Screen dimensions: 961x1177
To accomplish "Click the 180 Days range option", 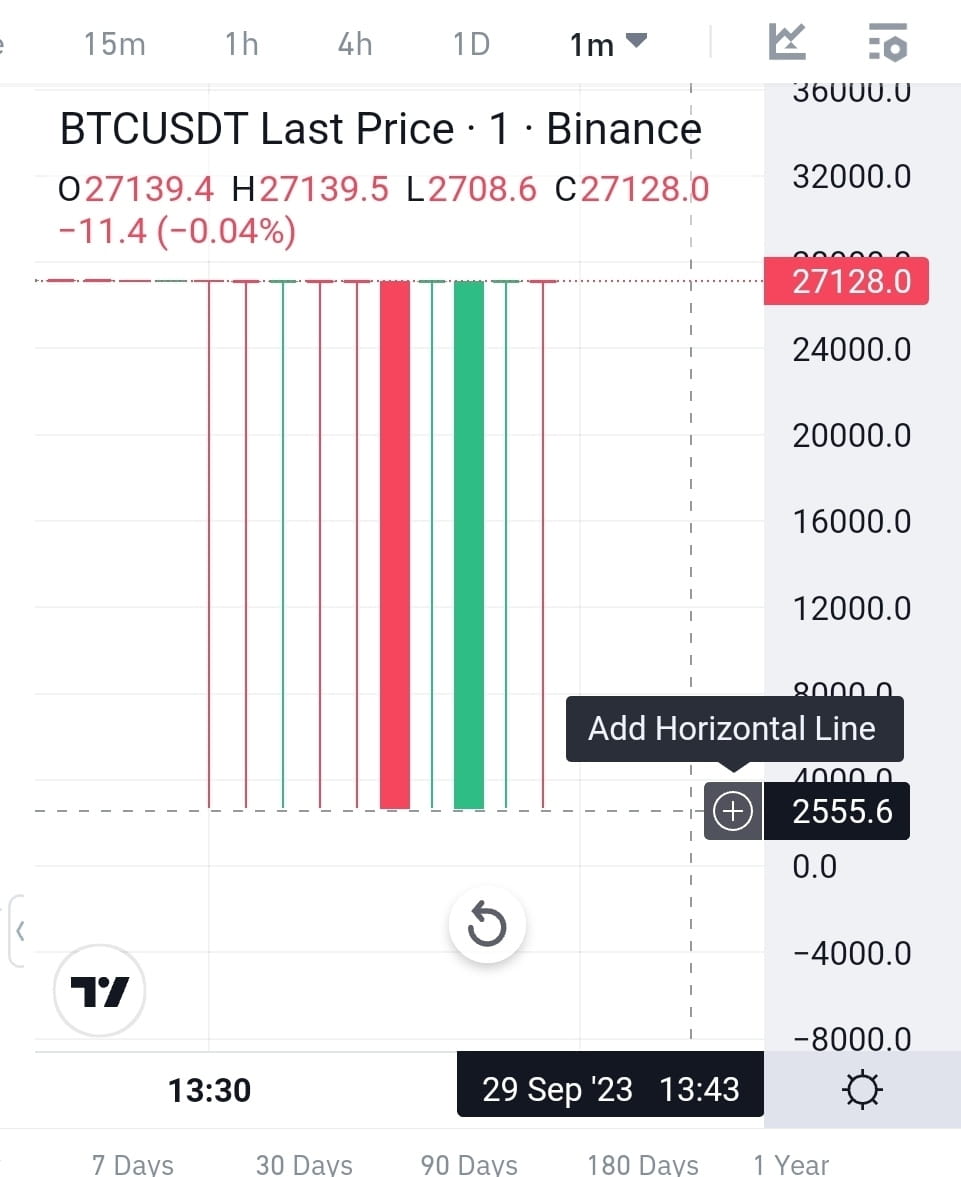I will (x=642, y=1163).
